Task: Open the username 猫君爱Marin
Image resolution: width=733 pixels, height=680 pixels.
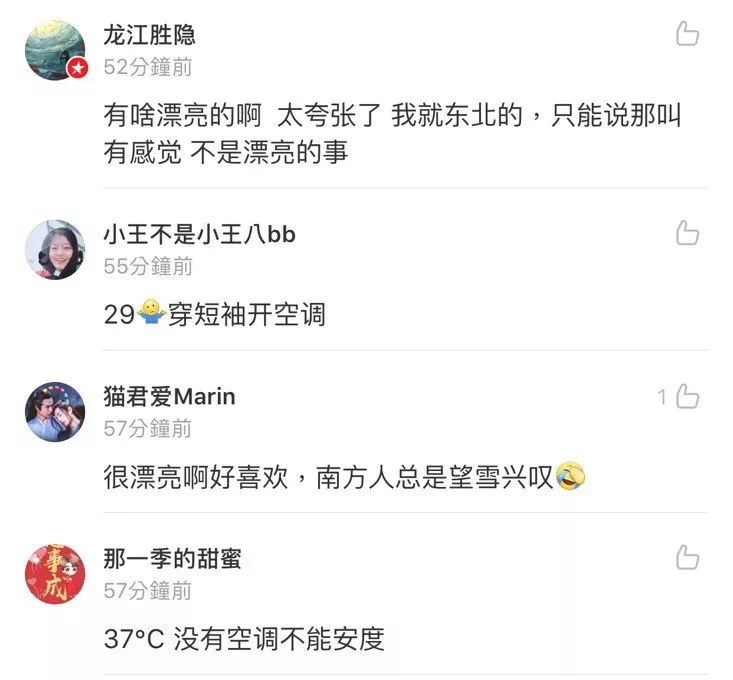Action: pyautogui.click(x=169, y=397)
